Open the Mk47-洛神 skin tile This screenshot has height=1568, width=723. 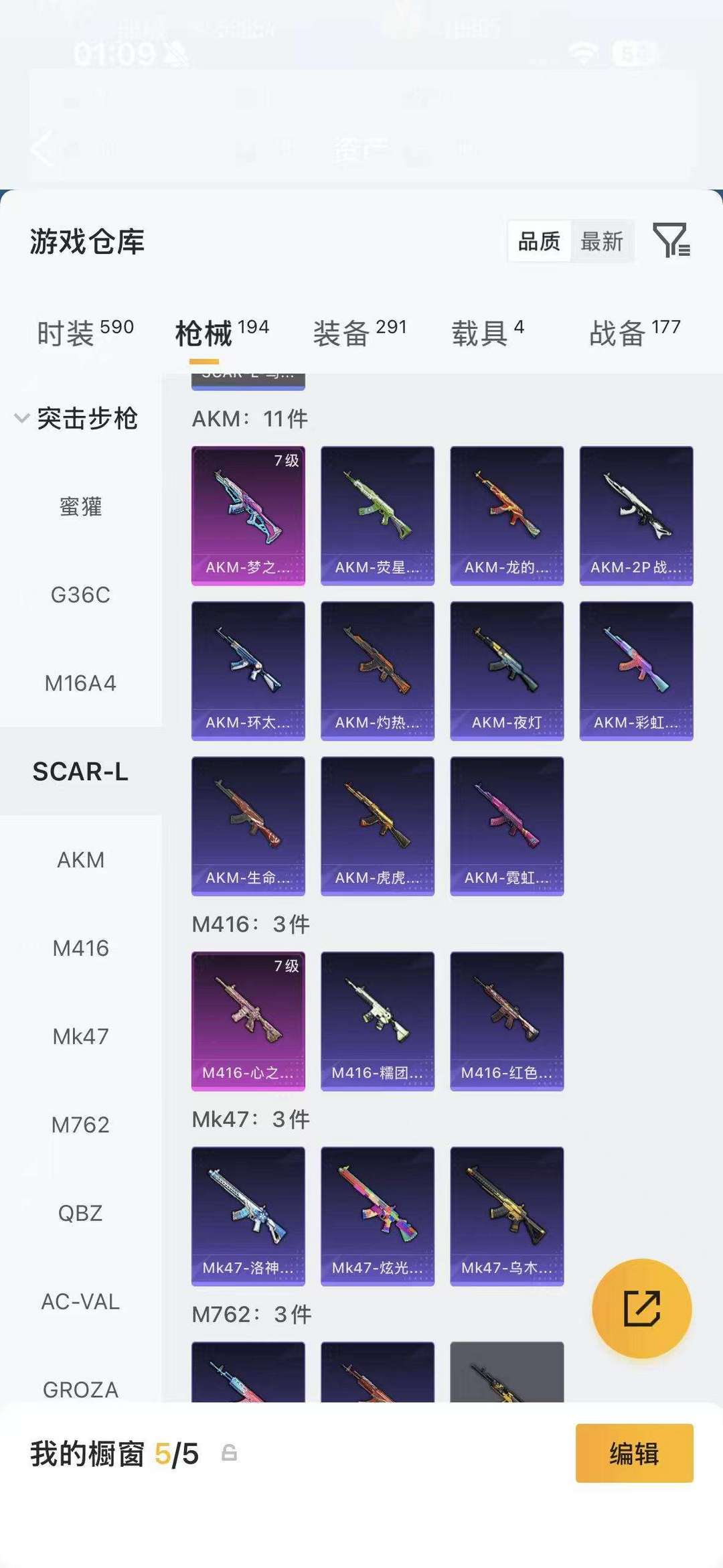248,1216
